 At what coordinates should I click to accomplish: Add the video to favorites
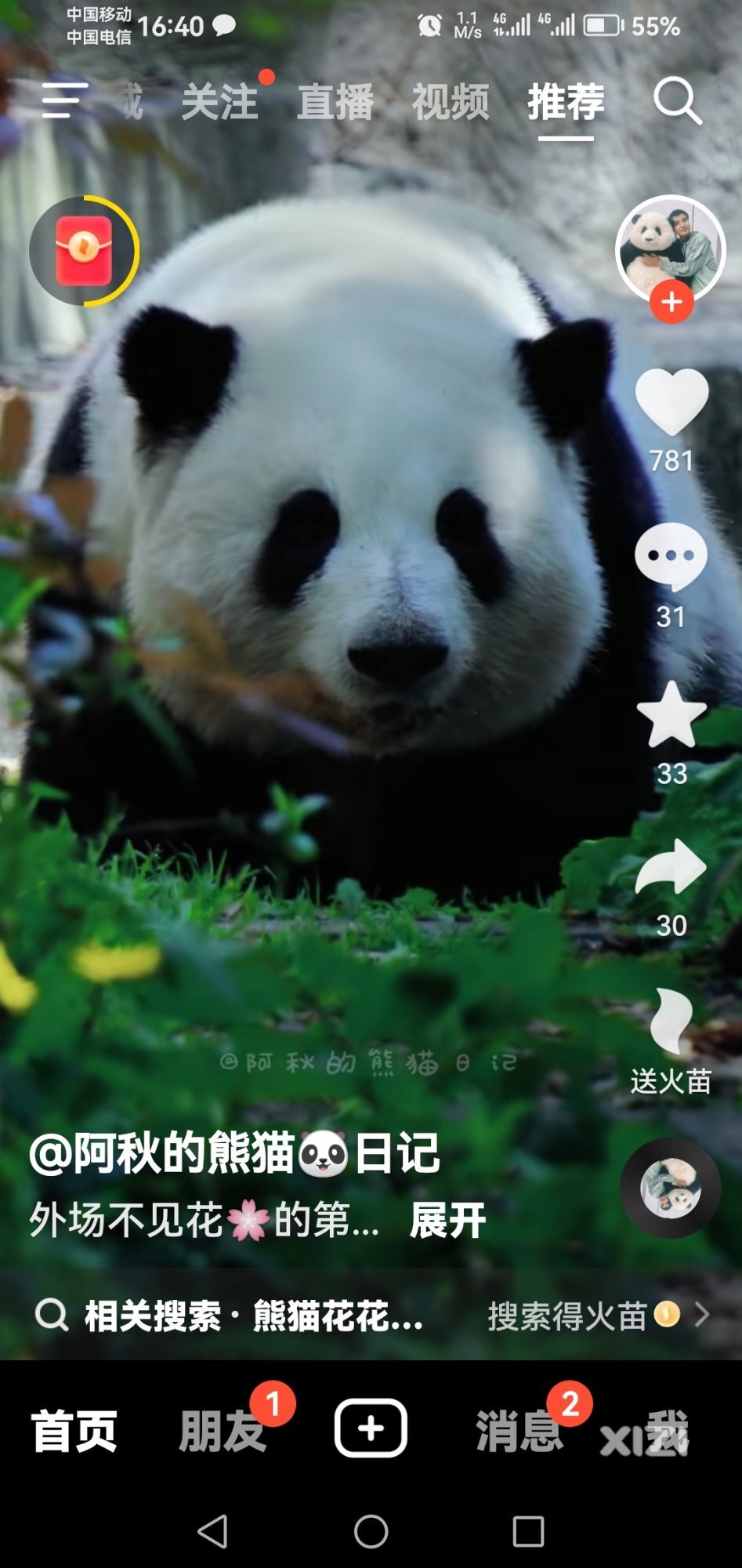pos(671,714)
